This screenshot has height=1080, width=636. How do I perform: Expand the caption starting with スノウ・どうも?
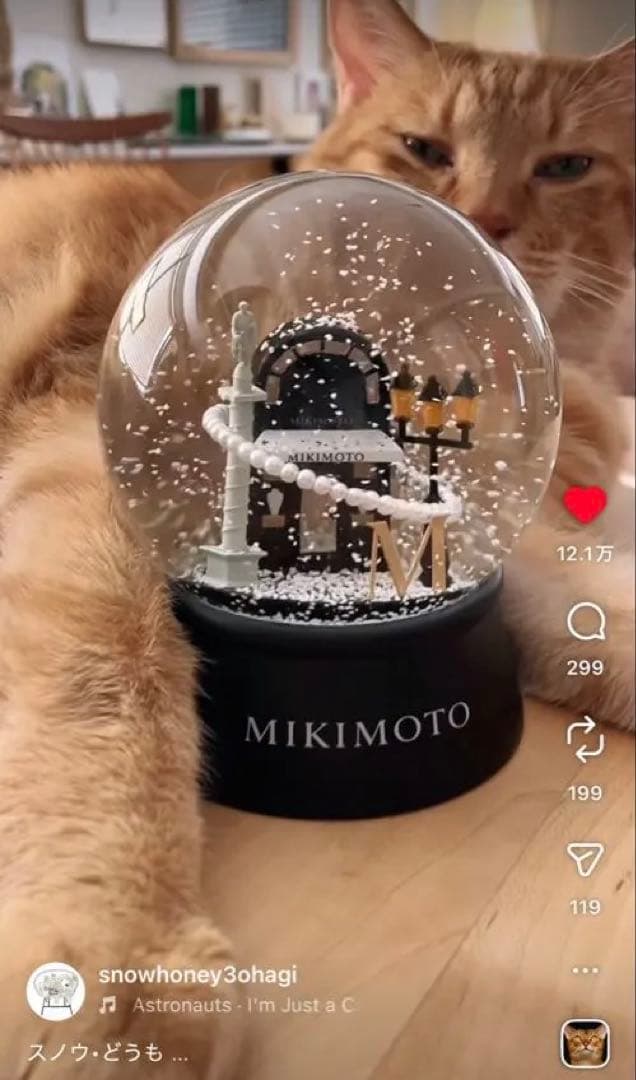coord(108,1054)
